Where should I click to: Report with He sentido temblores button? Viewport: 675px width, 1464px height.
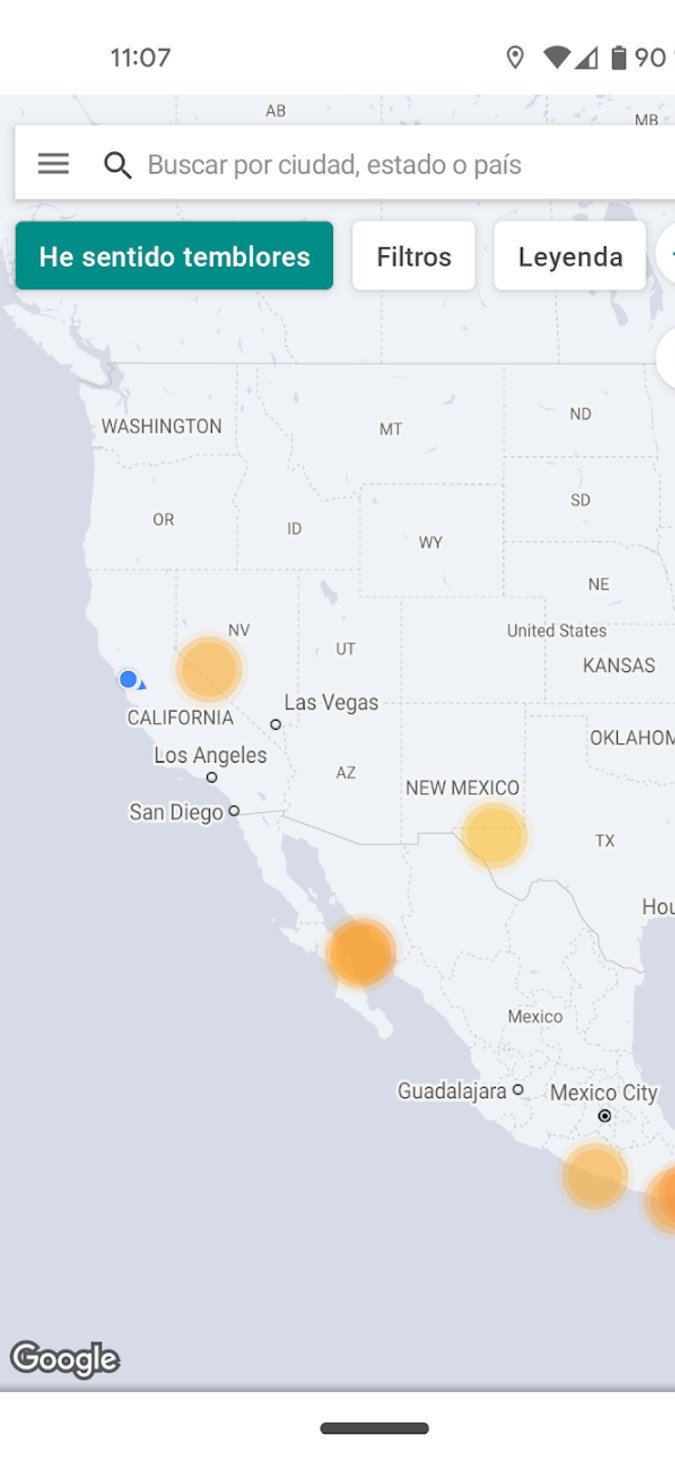point(174,257)
